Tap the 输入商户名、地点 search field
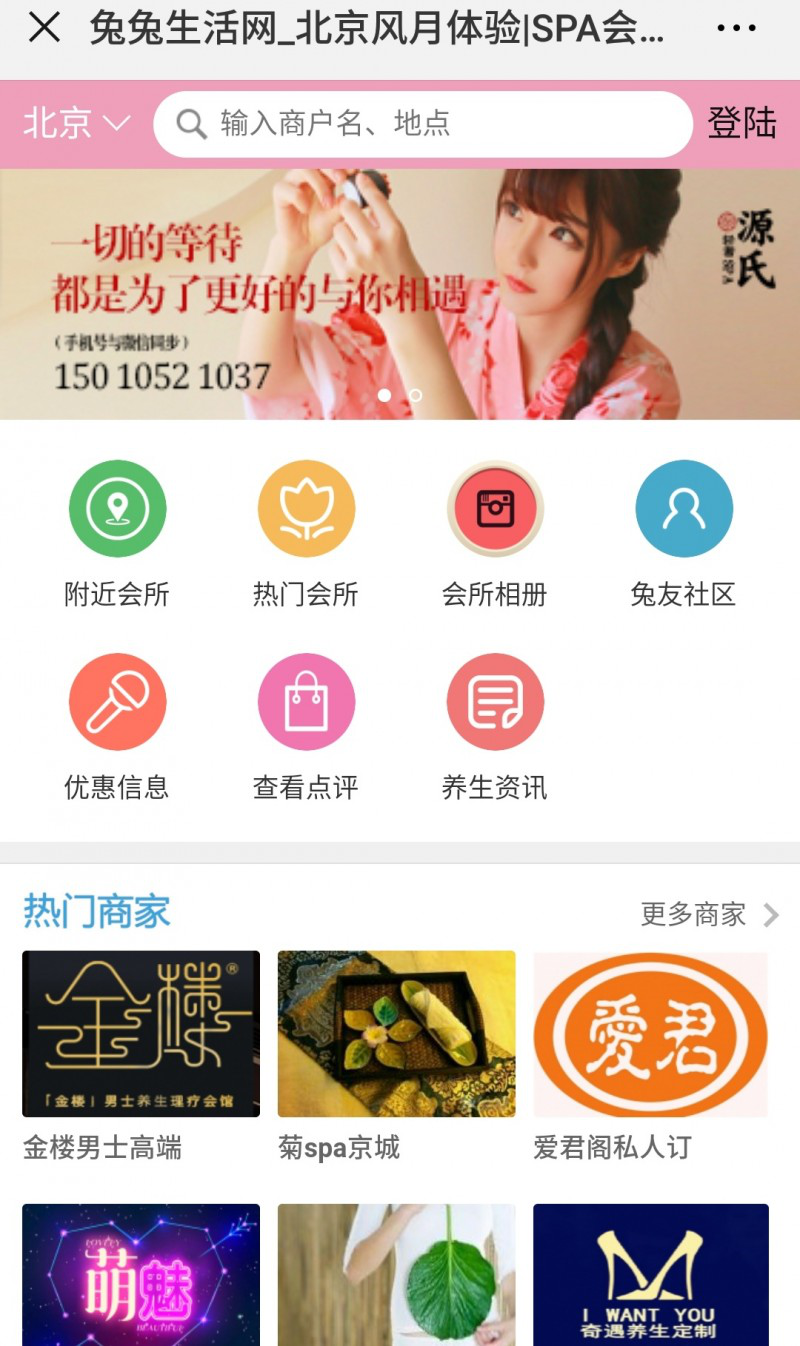This screenshot has height=1346, width=800. point(423,124)
